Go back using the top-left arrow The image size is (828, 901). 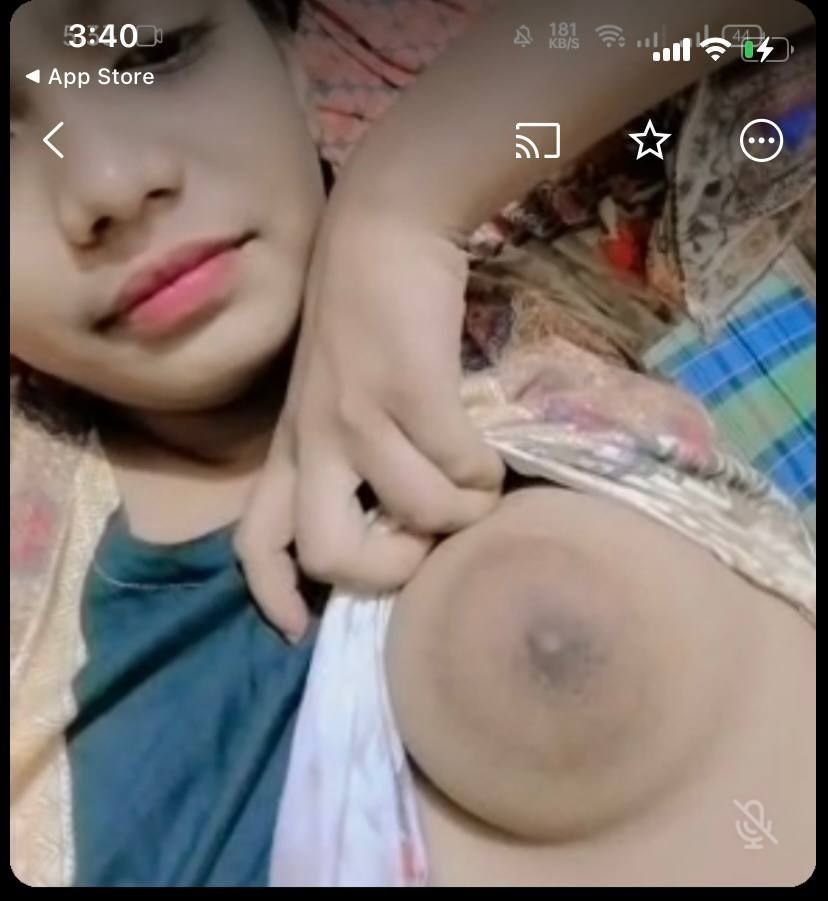tap(54, 141)
